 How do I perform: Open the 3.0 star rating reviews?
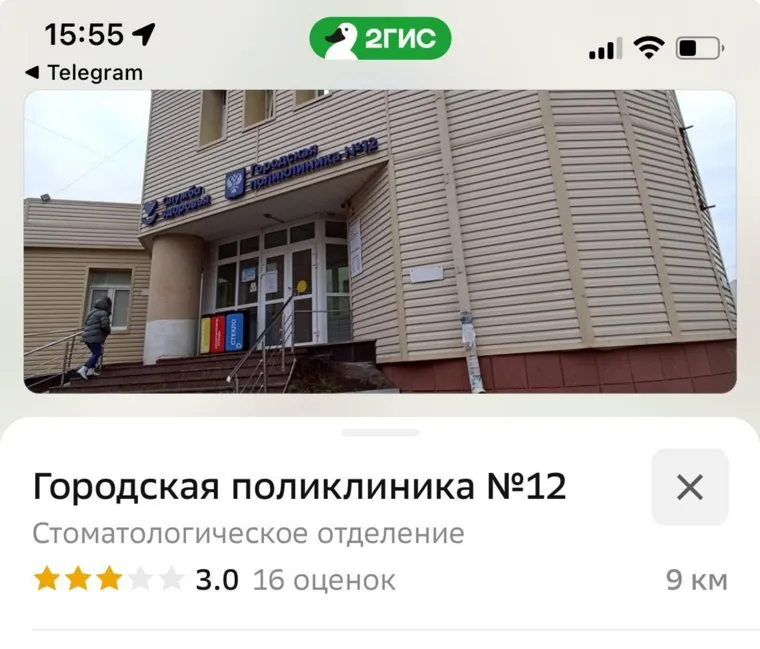click(215, 580)
